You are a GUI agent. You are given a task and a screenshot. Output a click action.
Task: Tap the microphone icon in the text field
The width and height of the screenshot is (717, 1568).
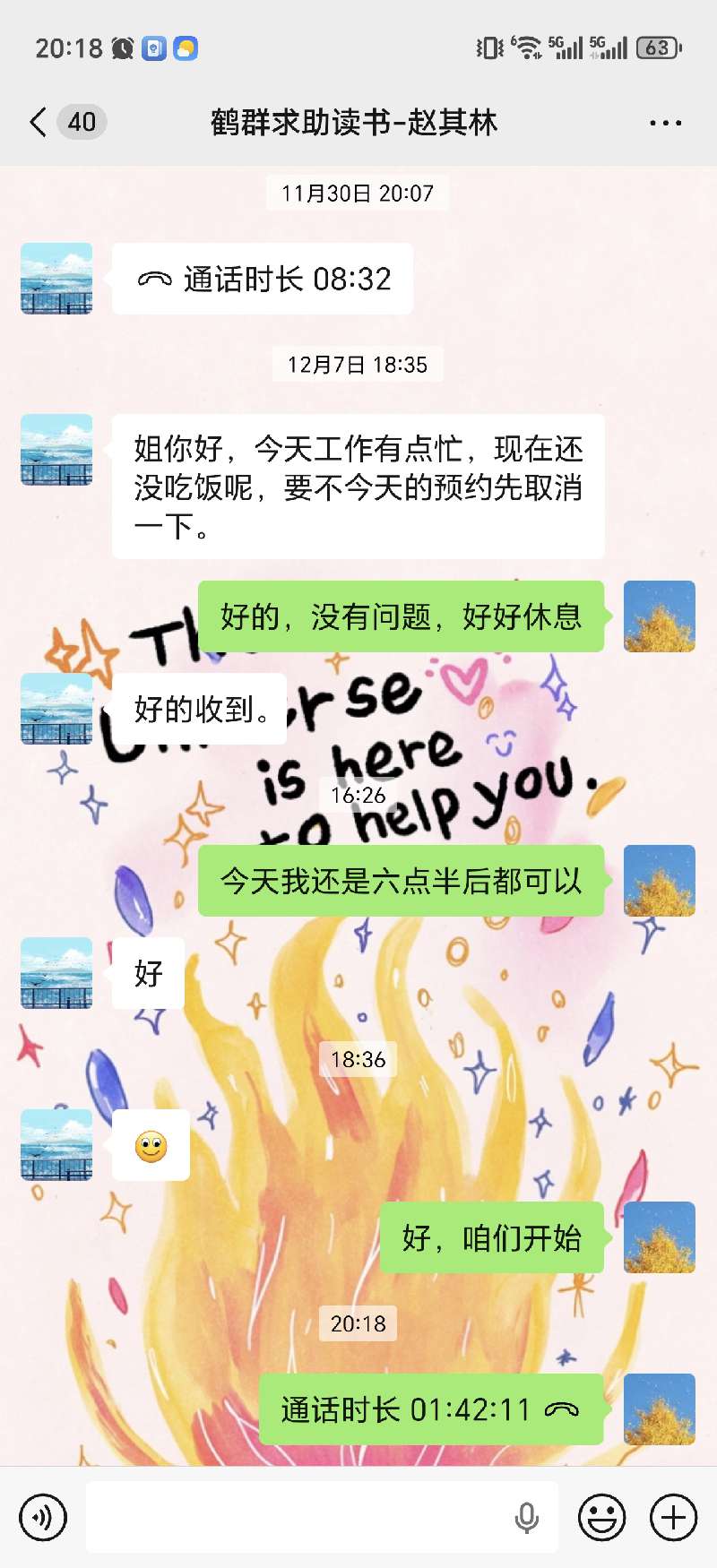pyautogui.click(x=527, y=1517)
